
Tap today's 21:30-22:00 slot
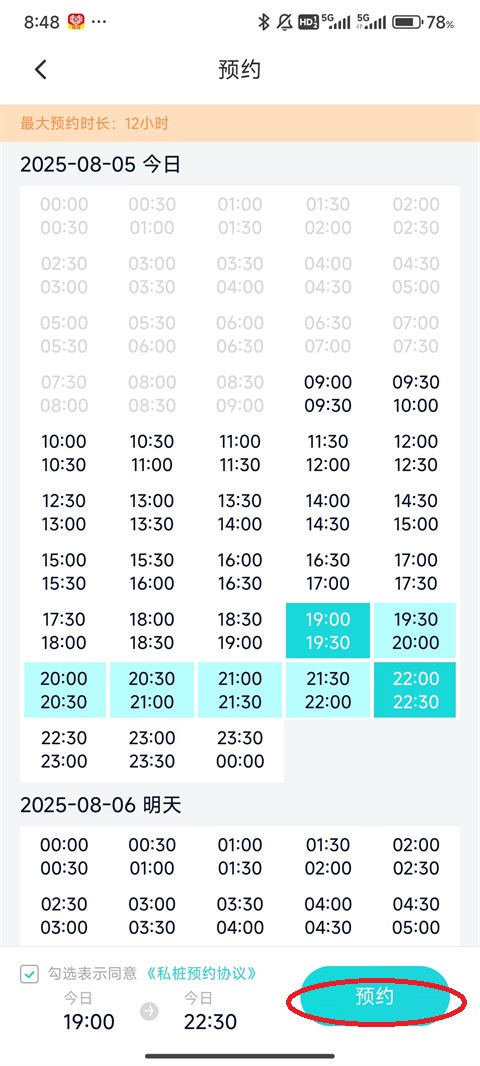328,690
